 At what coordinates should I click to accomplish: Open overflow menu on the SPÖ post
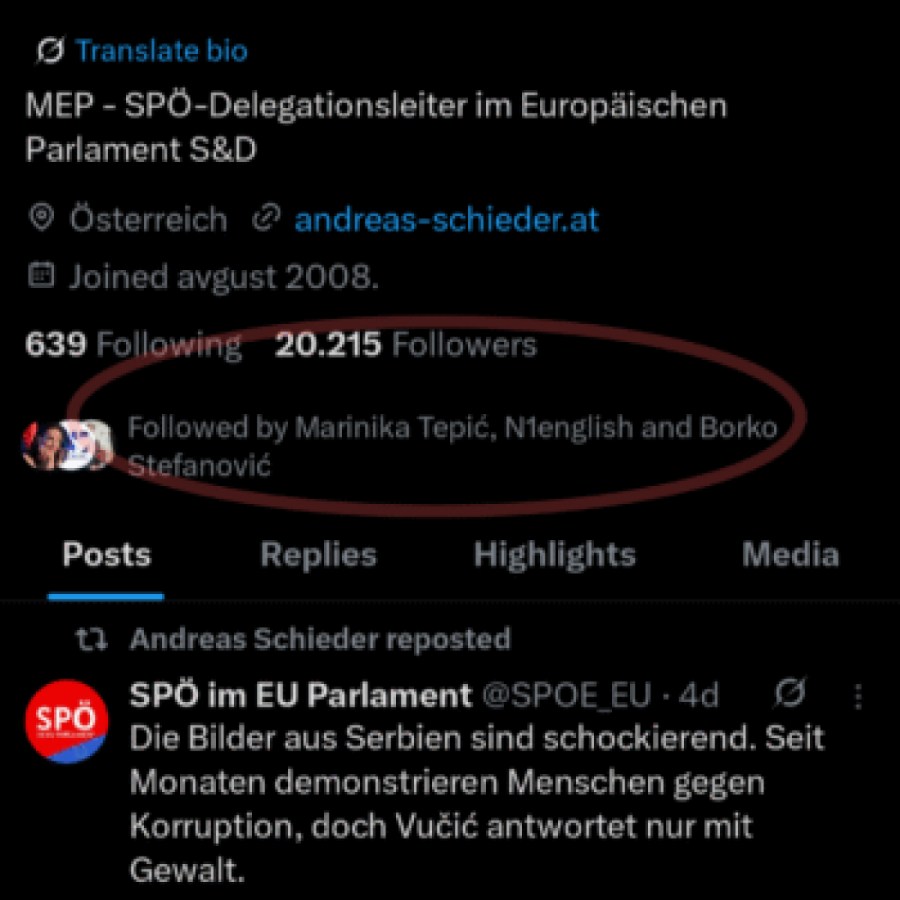(857, 695)
